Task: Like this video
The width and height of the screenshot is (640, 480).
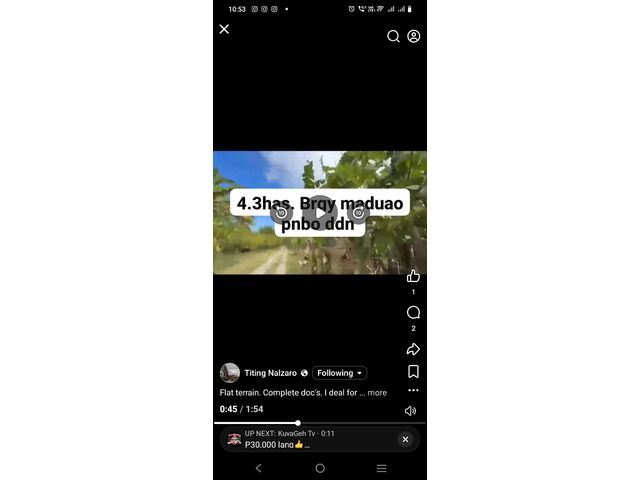Action: tap(413, 276)
